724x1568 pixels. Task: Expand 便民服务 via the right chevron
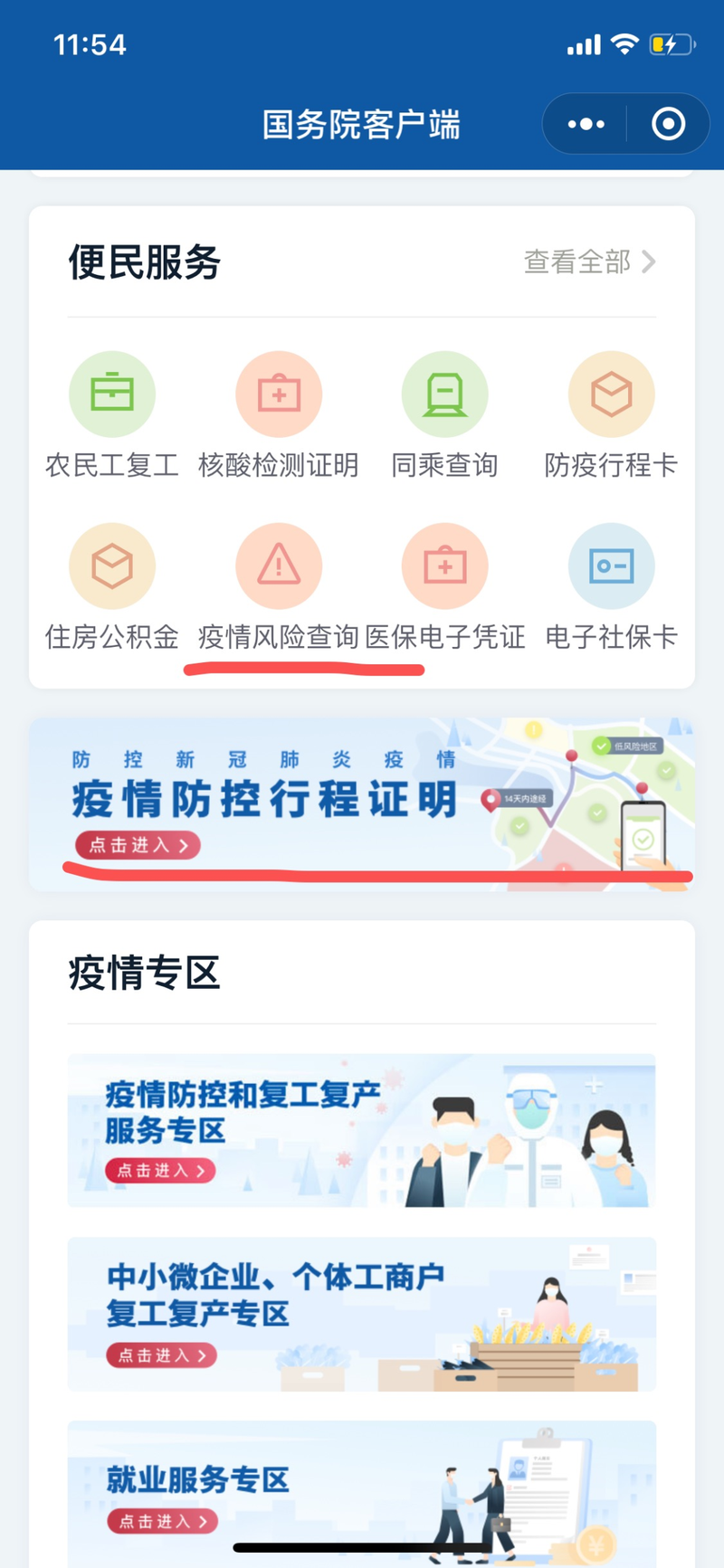(x=650, y=262)
